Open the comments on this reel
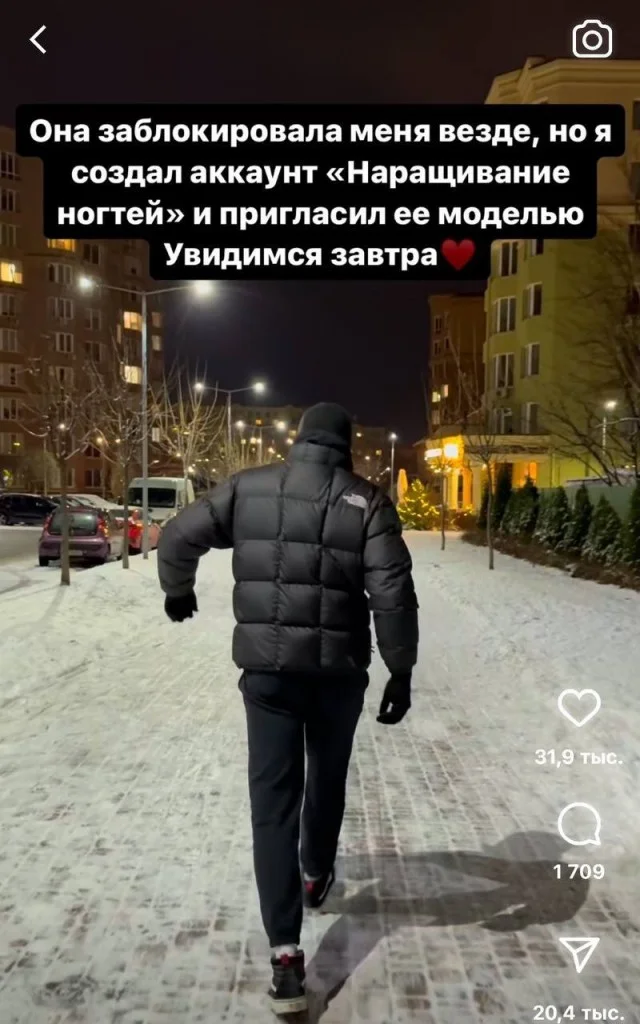This screenshot has height=1024, width=640. point(579,826)
